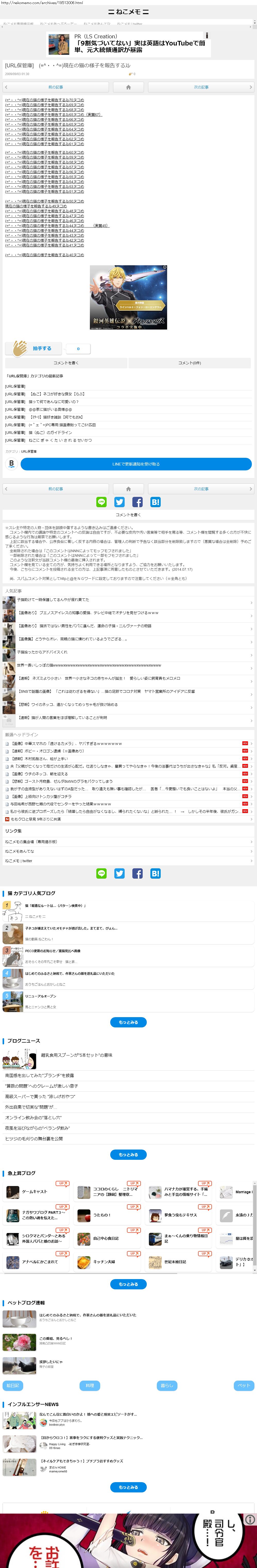Go to the previous article (前の記事)

[56, 87]
